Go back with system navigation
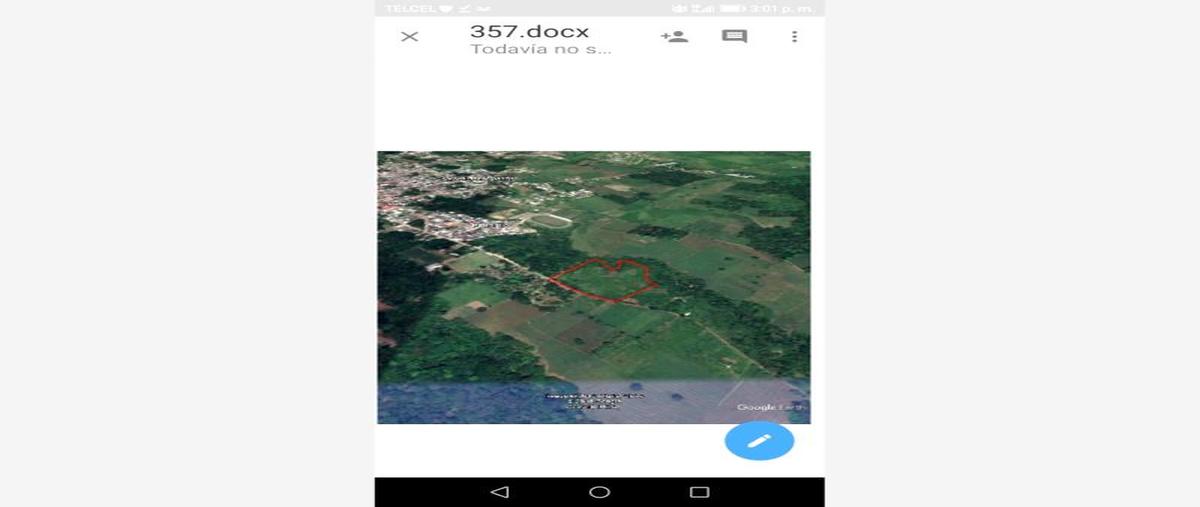This screenshot has height=507, width=1200. 500,492
